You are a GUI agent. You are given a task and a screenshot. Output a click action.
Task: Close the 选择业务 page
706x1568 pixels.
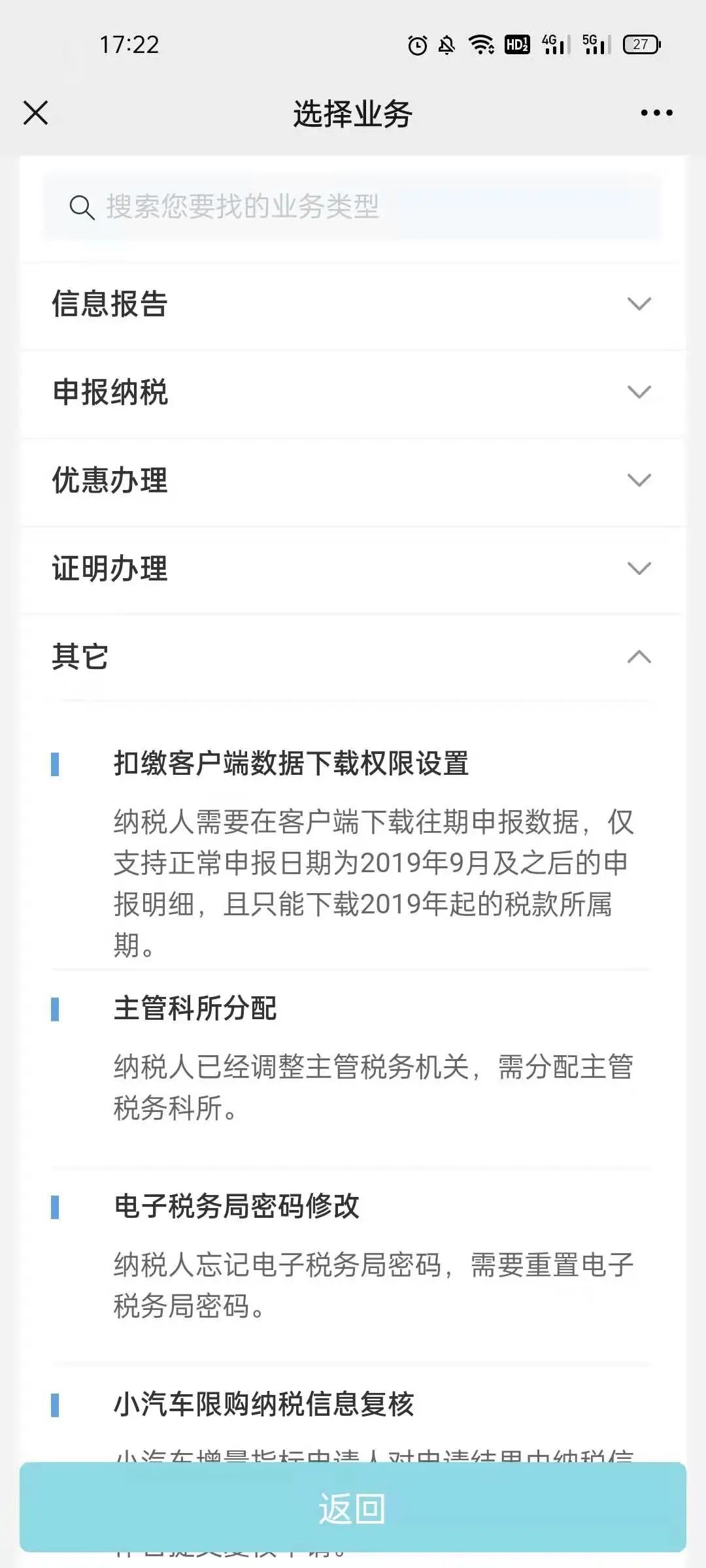coord(36,113)
